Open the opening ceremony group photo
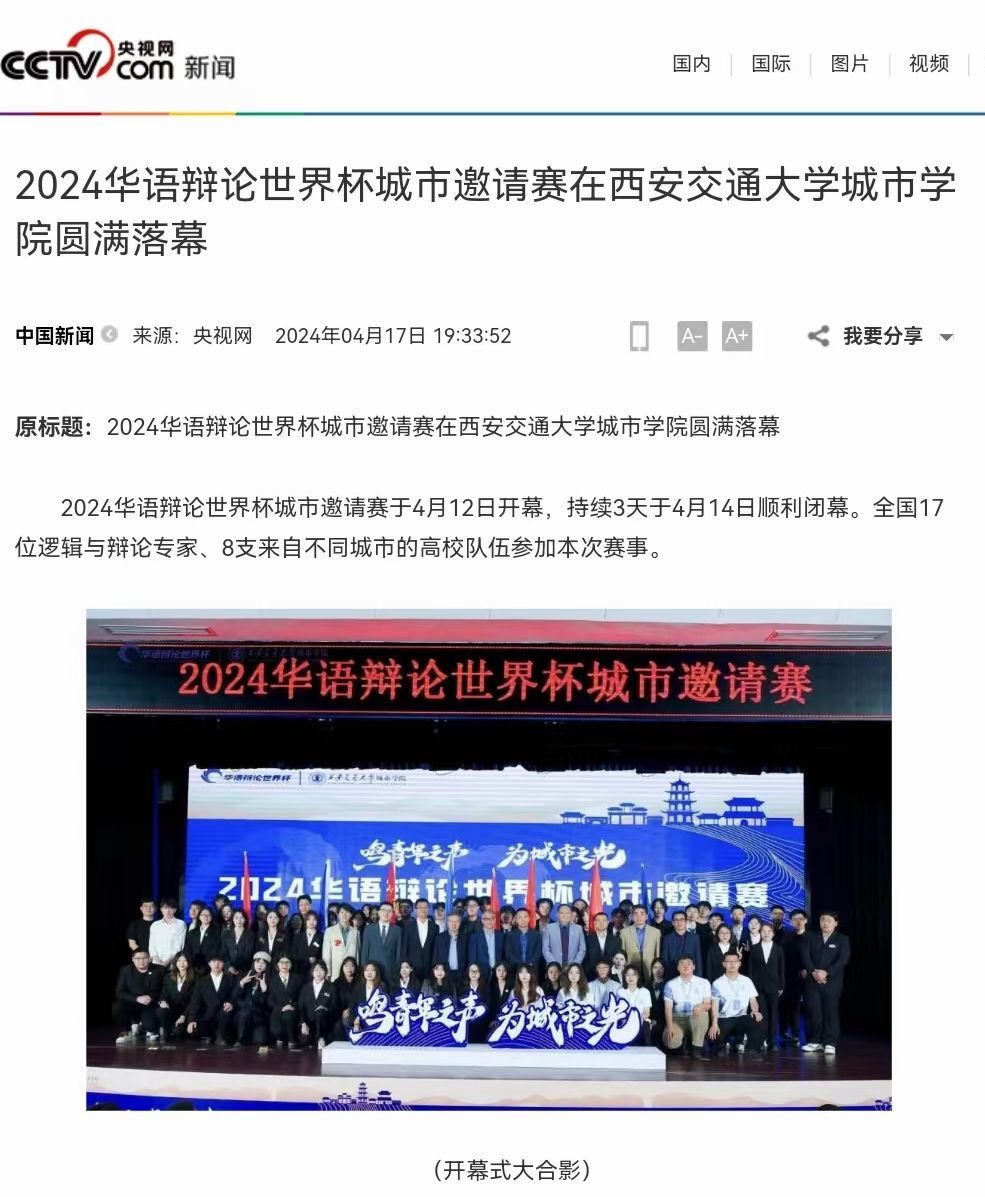985x1197 pixels. (488, 858)
